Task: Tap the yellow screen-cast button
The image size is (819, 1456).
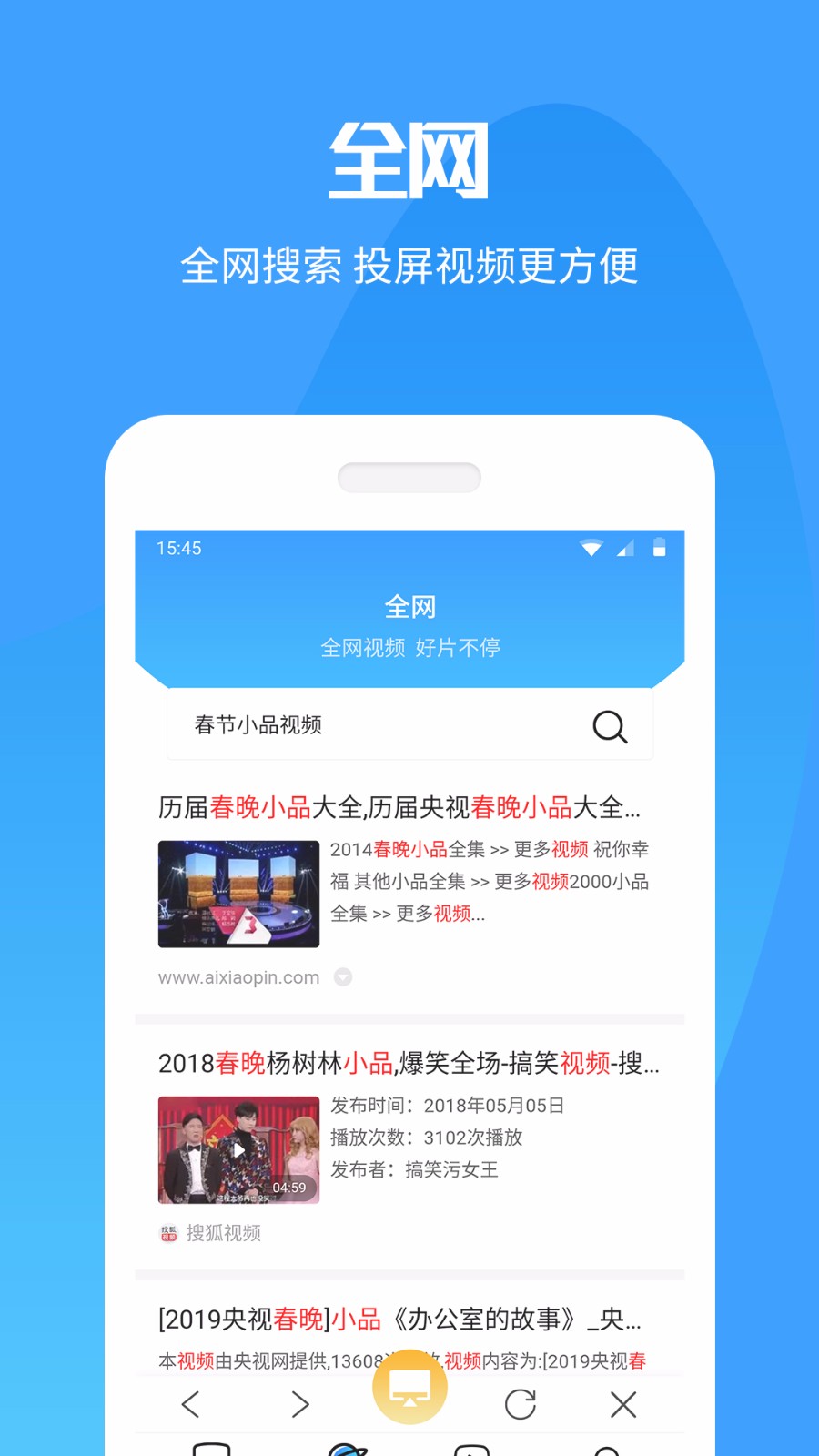Action: point(409,1387)
